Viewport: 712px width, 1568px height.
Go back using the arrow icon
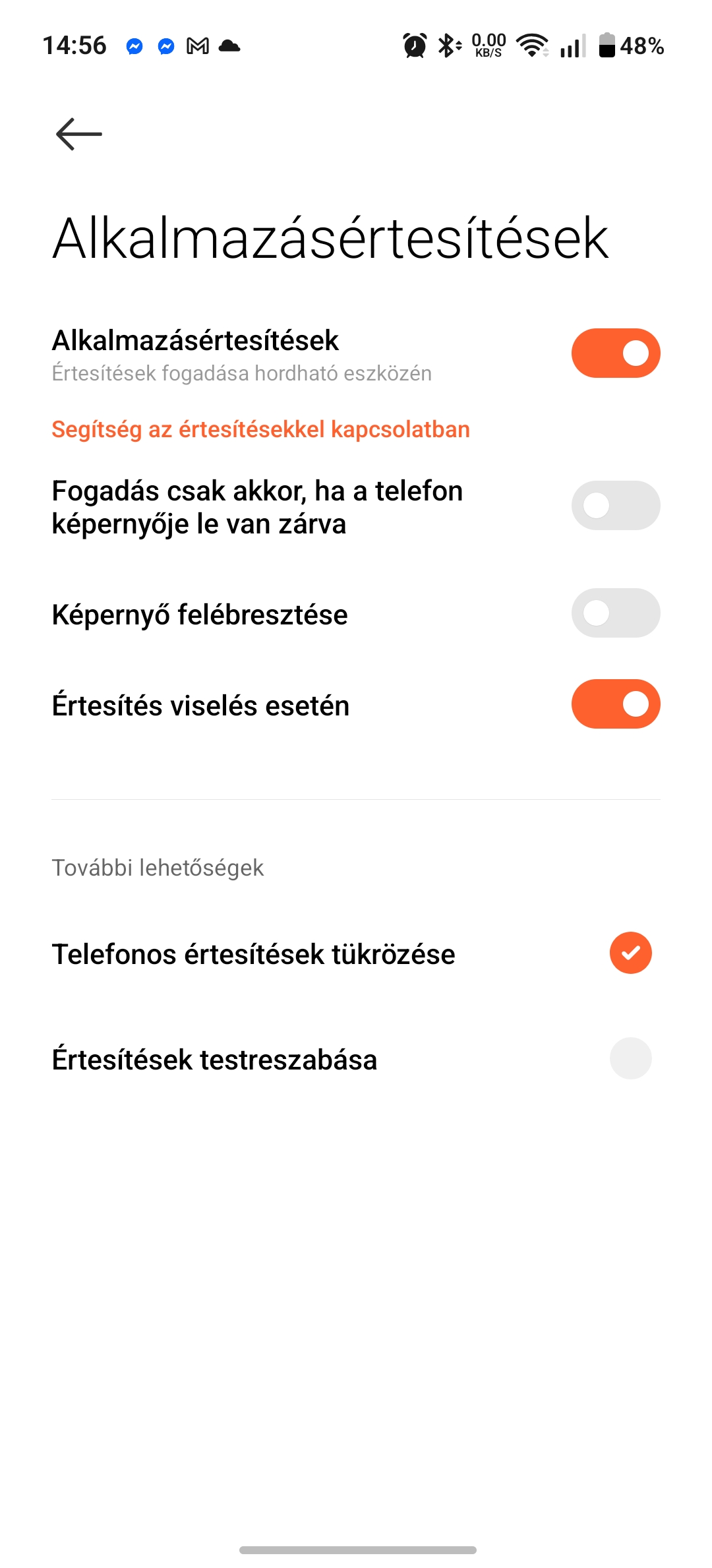coord(79,135)
